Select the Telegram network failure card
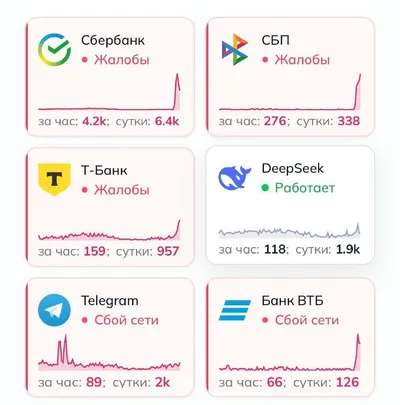This screenshot has height=405, width=400. [x=110, y=337]
